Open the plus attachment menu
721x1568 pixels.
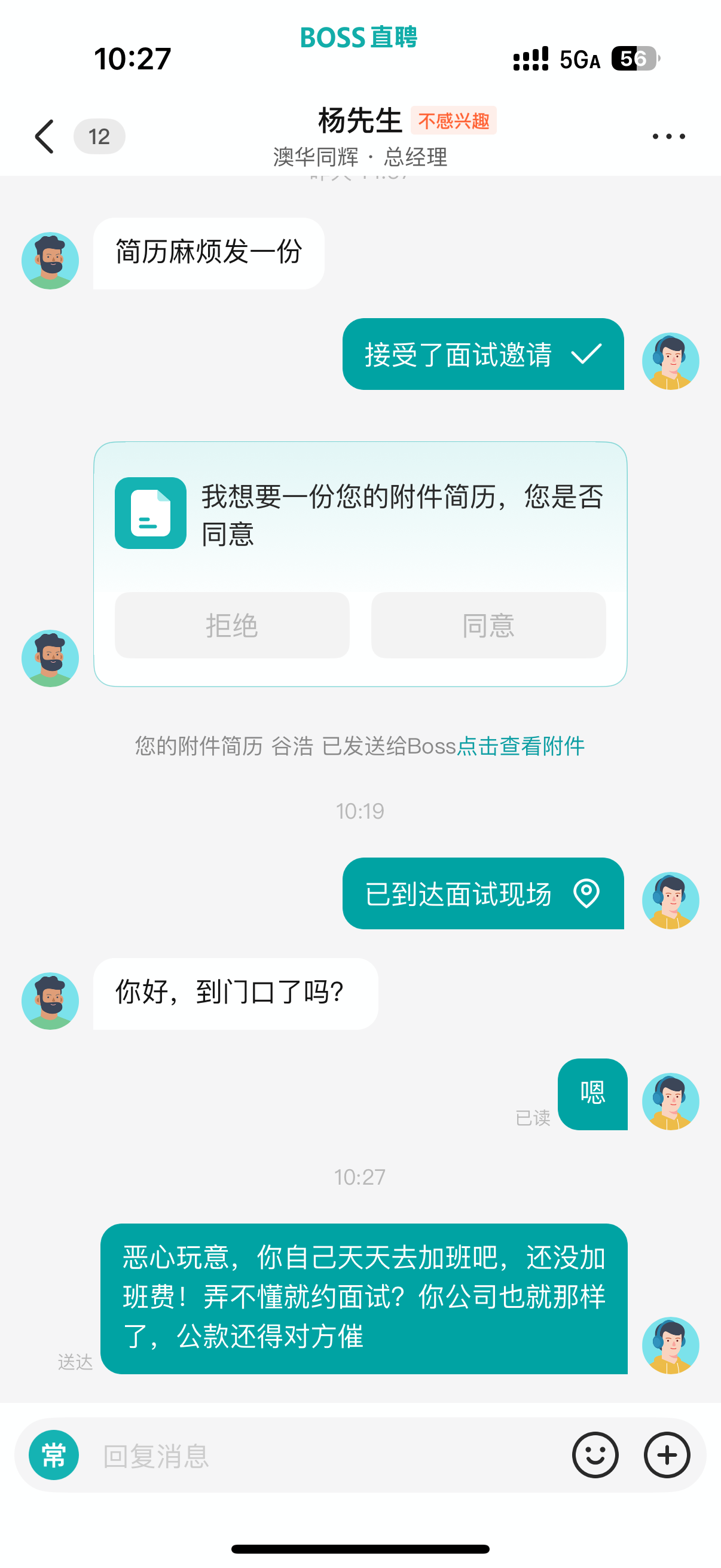click(667, 1456)
